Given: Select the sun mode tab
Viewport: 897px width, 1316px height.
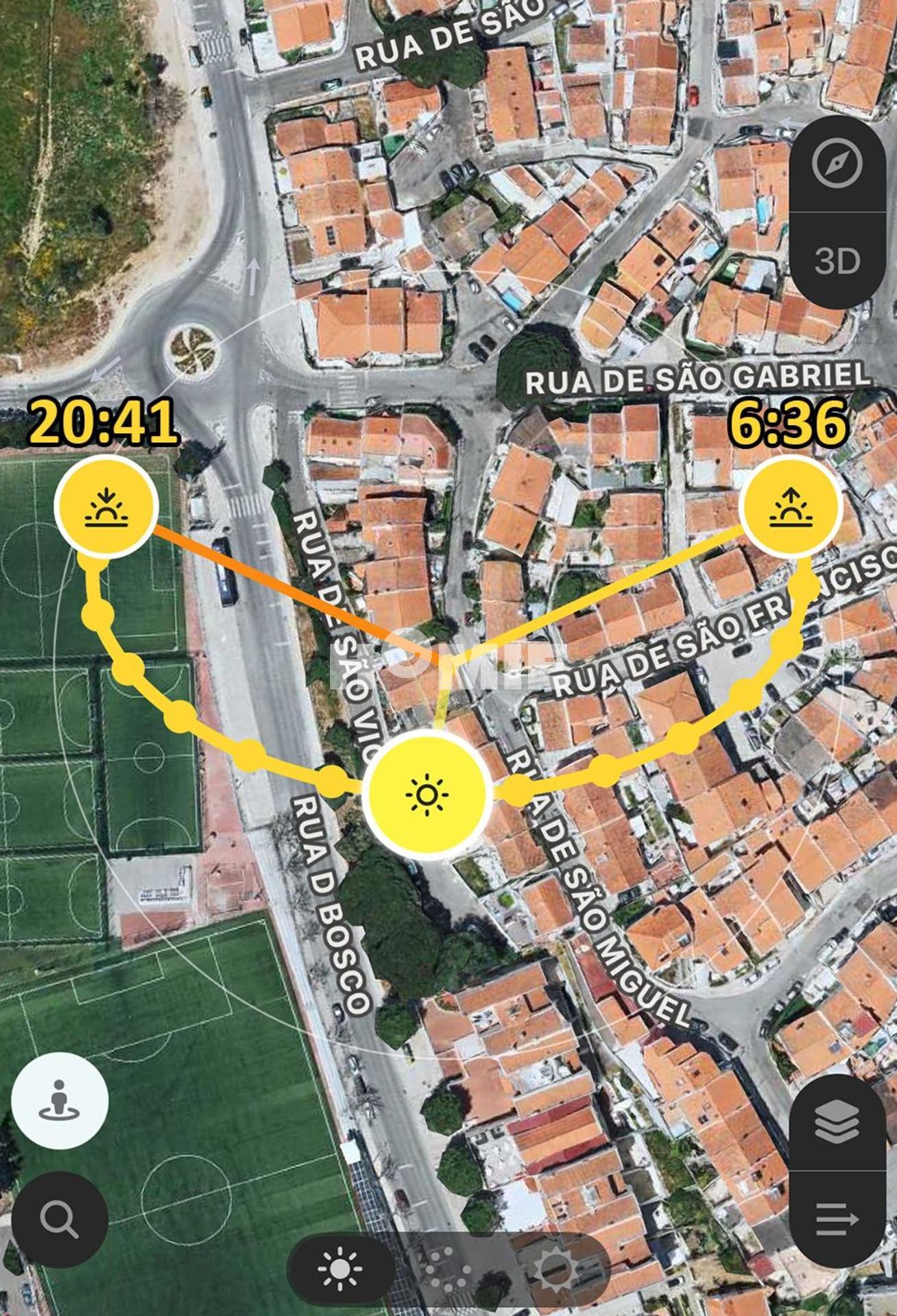Looking at the screenshot, I should tap(340, 1269).
